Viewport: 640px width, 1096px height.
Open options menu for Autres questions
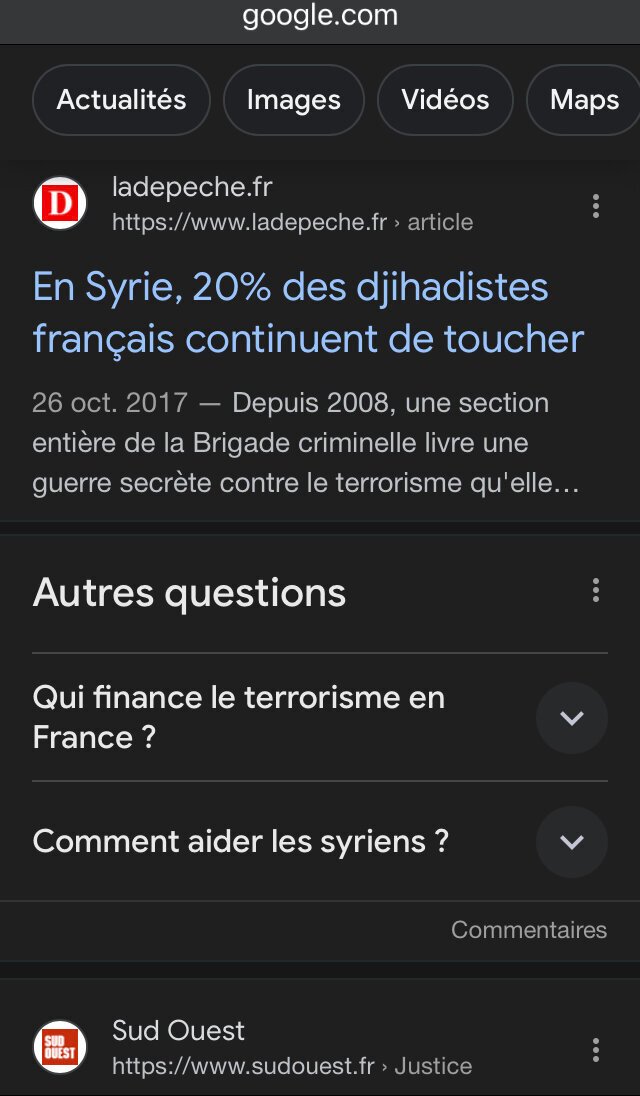596,591
